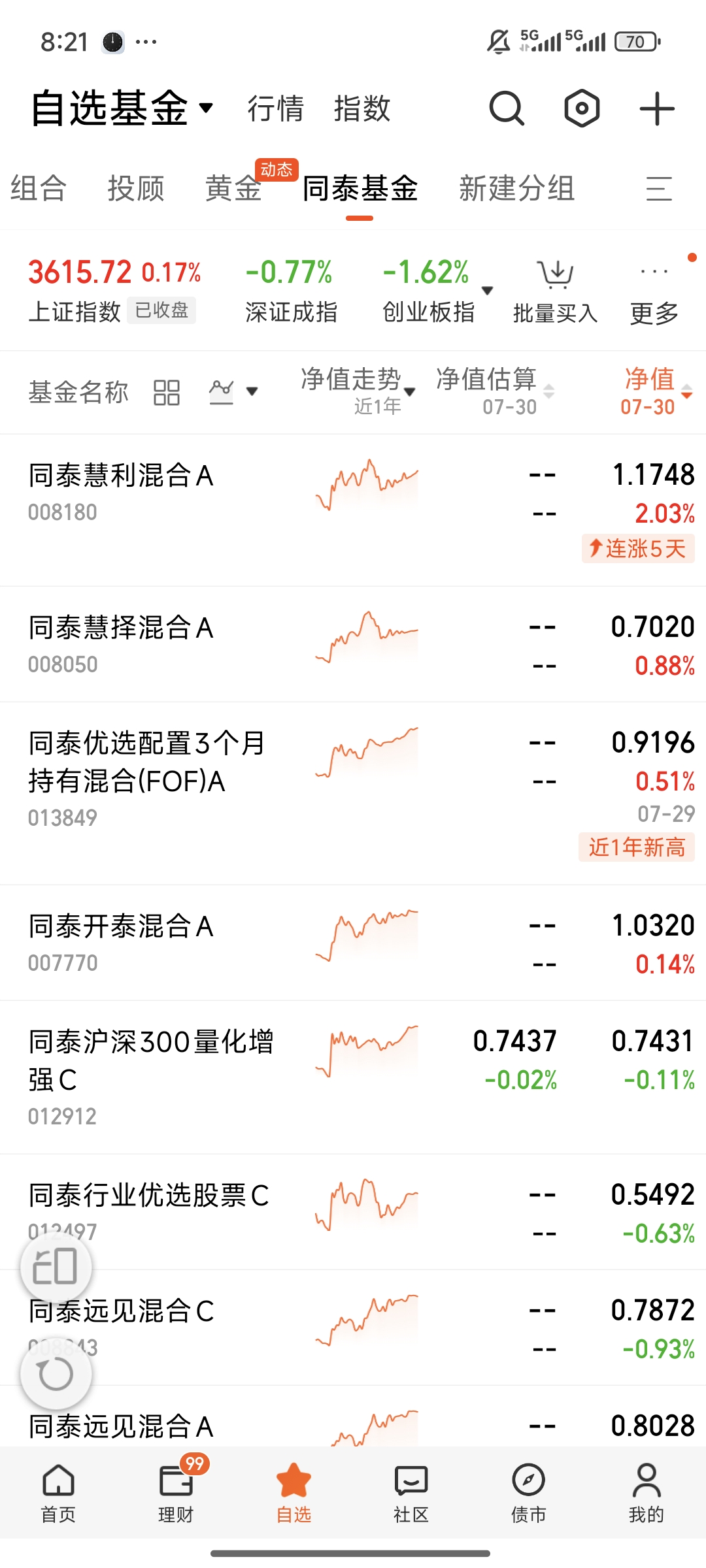Go to the 理财 tab
The width and height of the screenshot is (706, 1568).
[x=176, y=1494]
